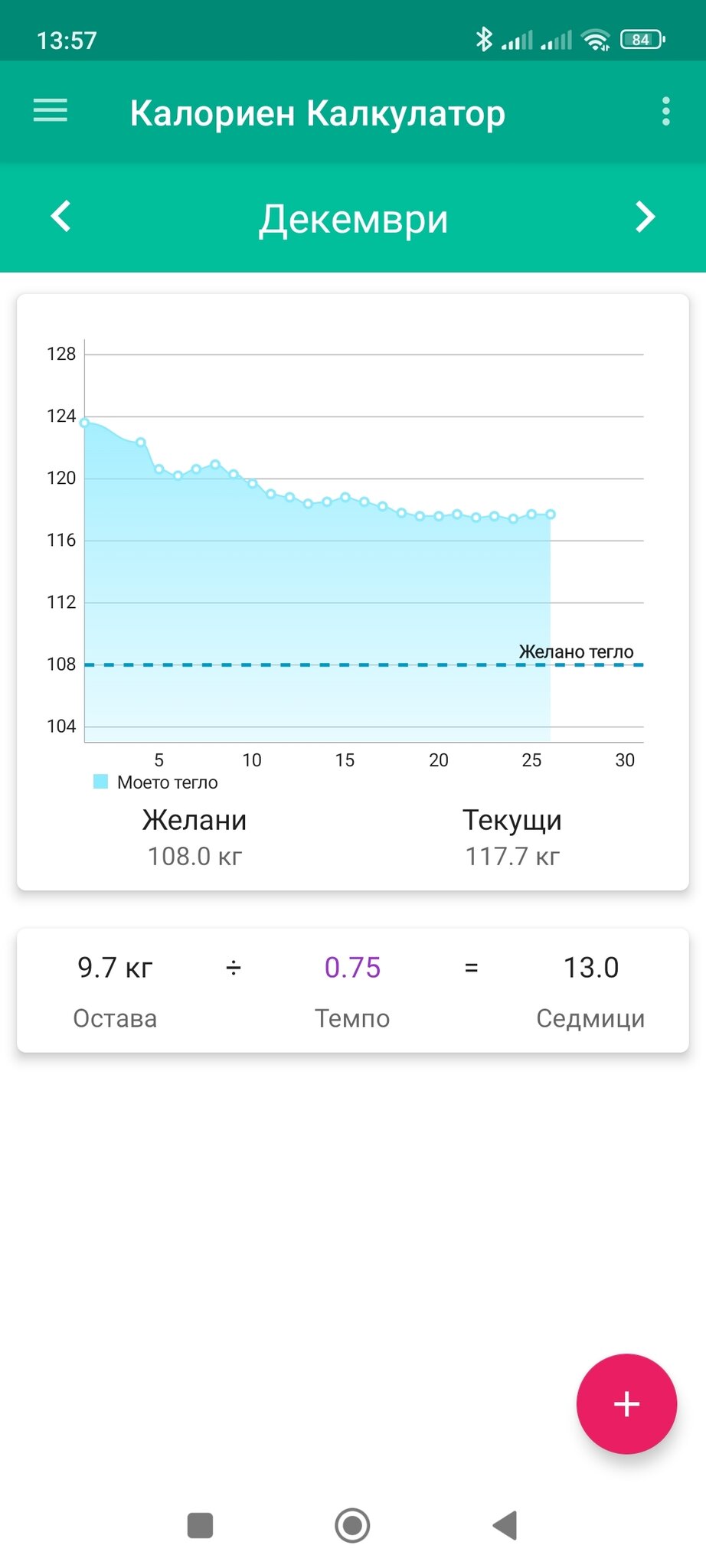This screenshot has height=1568, width=706.
Task: Add a new weight entry with plus
Action: 626,1403
